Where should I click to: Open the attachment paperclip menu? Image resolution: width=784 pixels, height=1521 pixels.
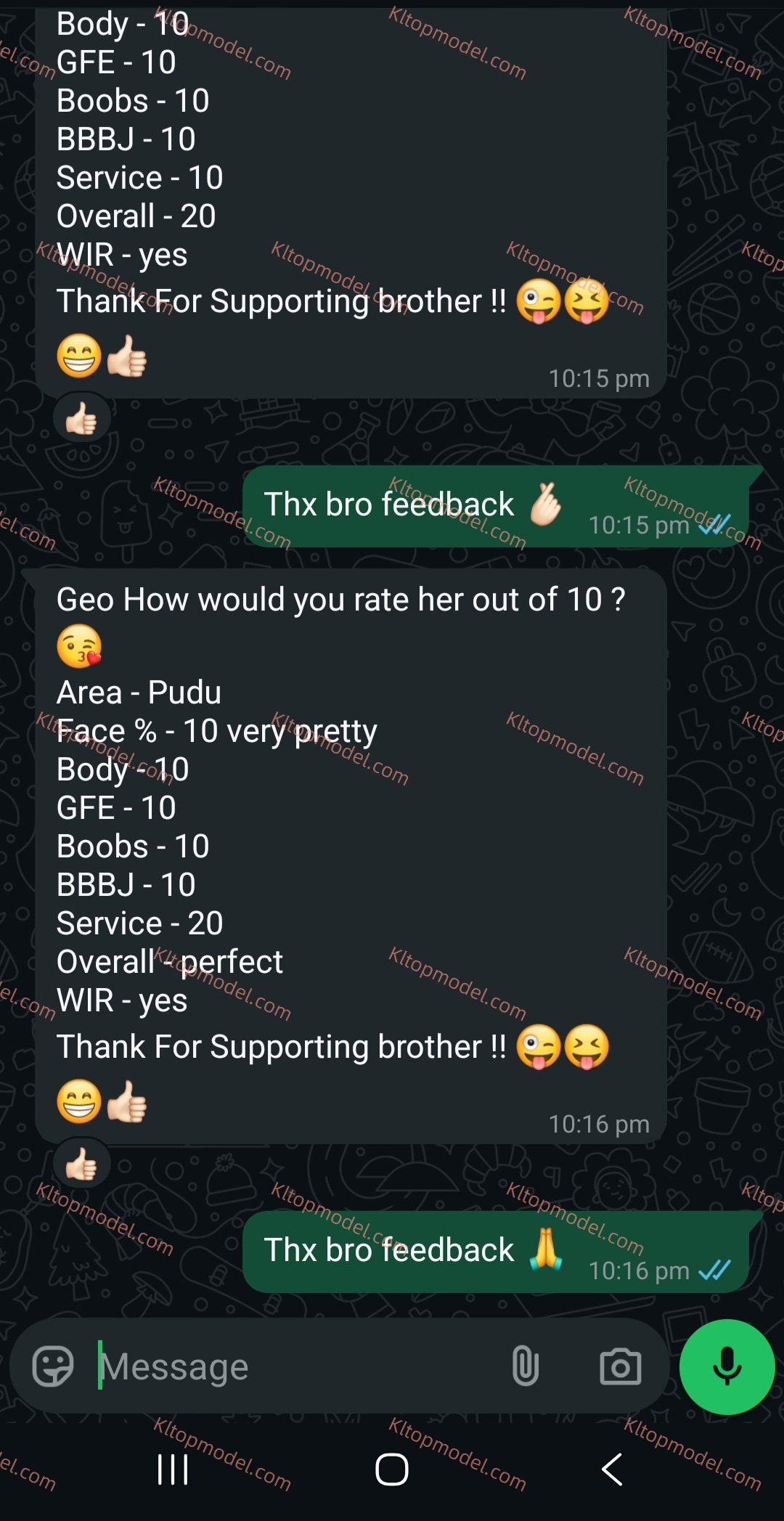tap(525, 1366)
